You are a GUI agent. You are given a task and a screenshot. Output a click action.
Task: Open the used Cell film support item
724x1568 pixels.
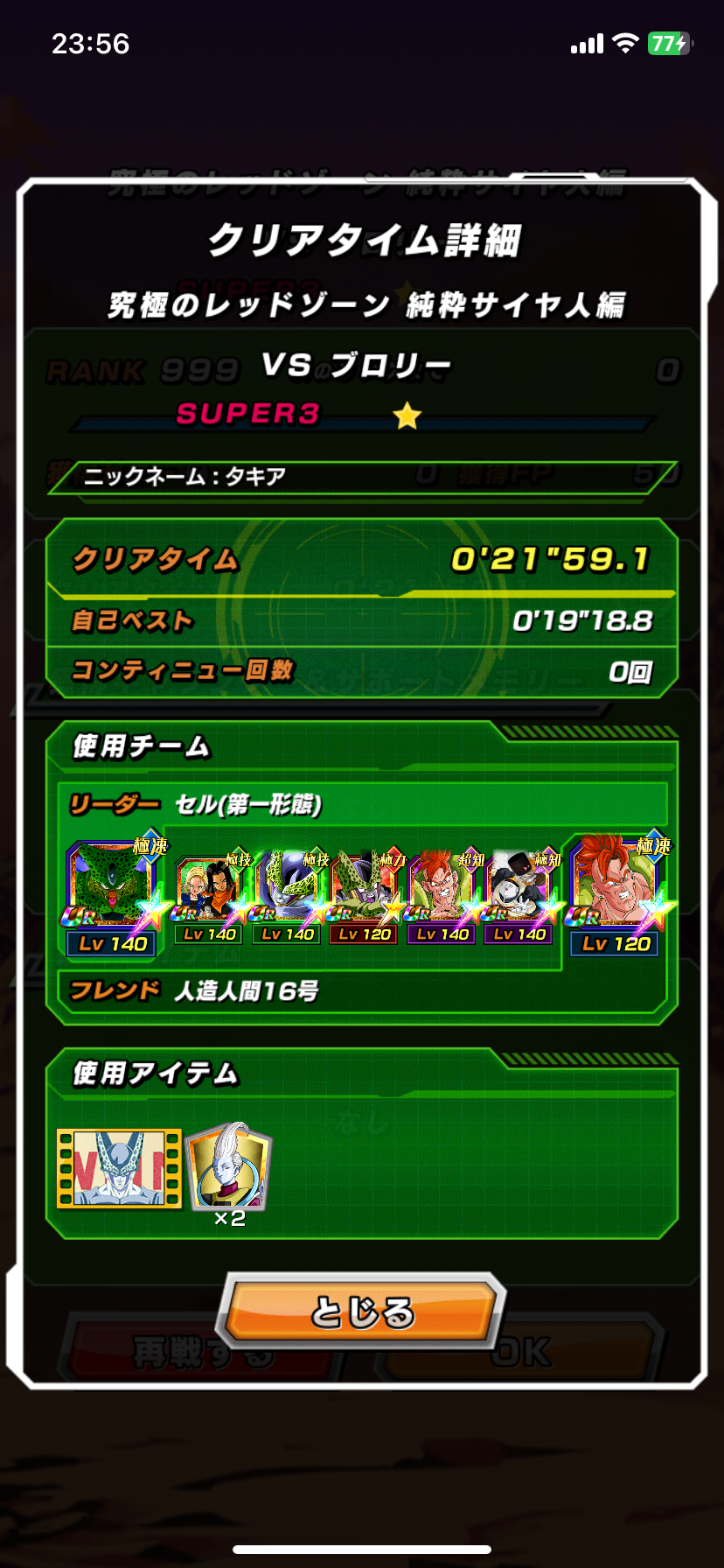tap(119, 1169)
